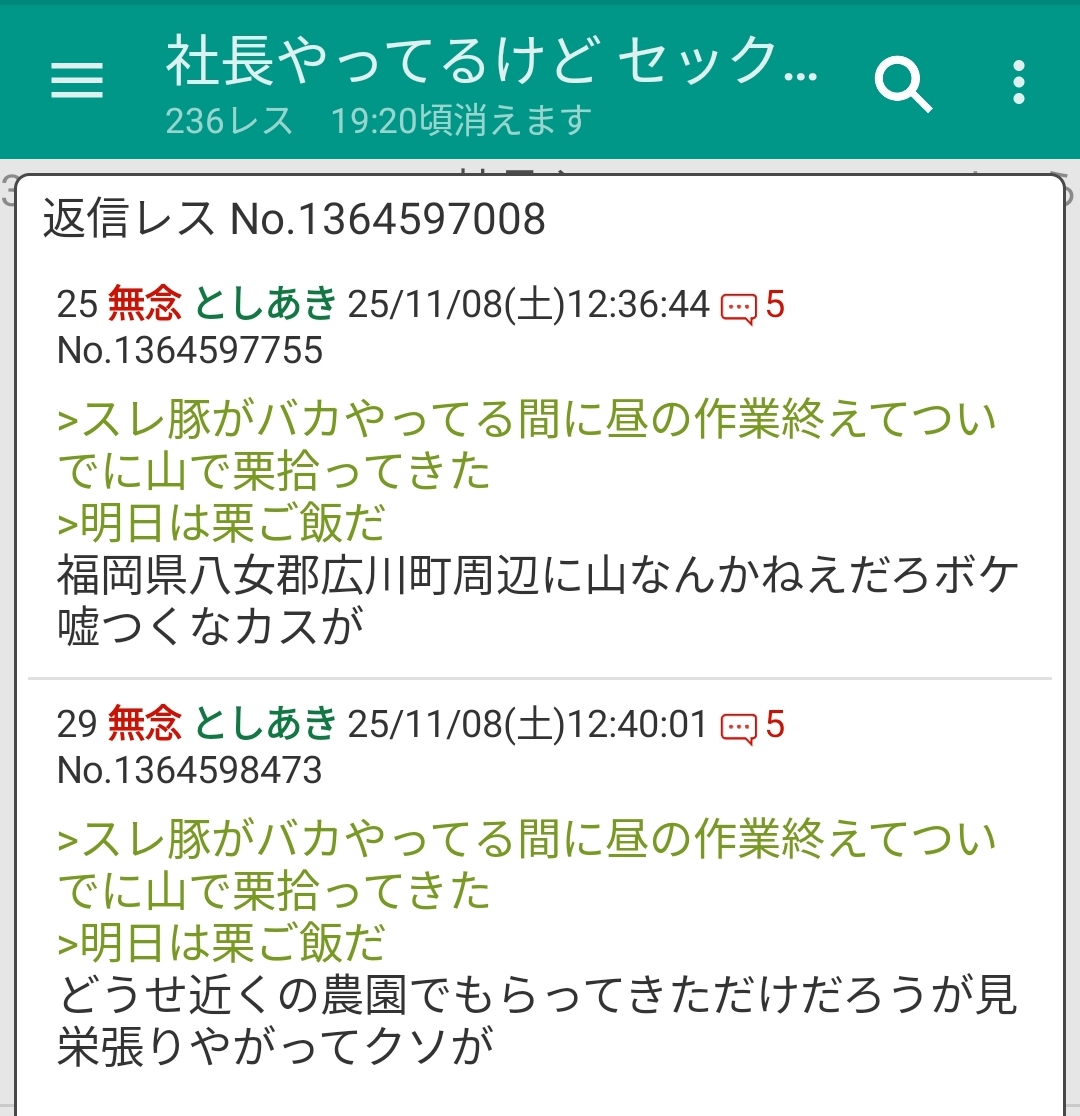1080x1116 pixels.
Task: Open post No.1364597755 in the reply list
Action: point(190,350)
